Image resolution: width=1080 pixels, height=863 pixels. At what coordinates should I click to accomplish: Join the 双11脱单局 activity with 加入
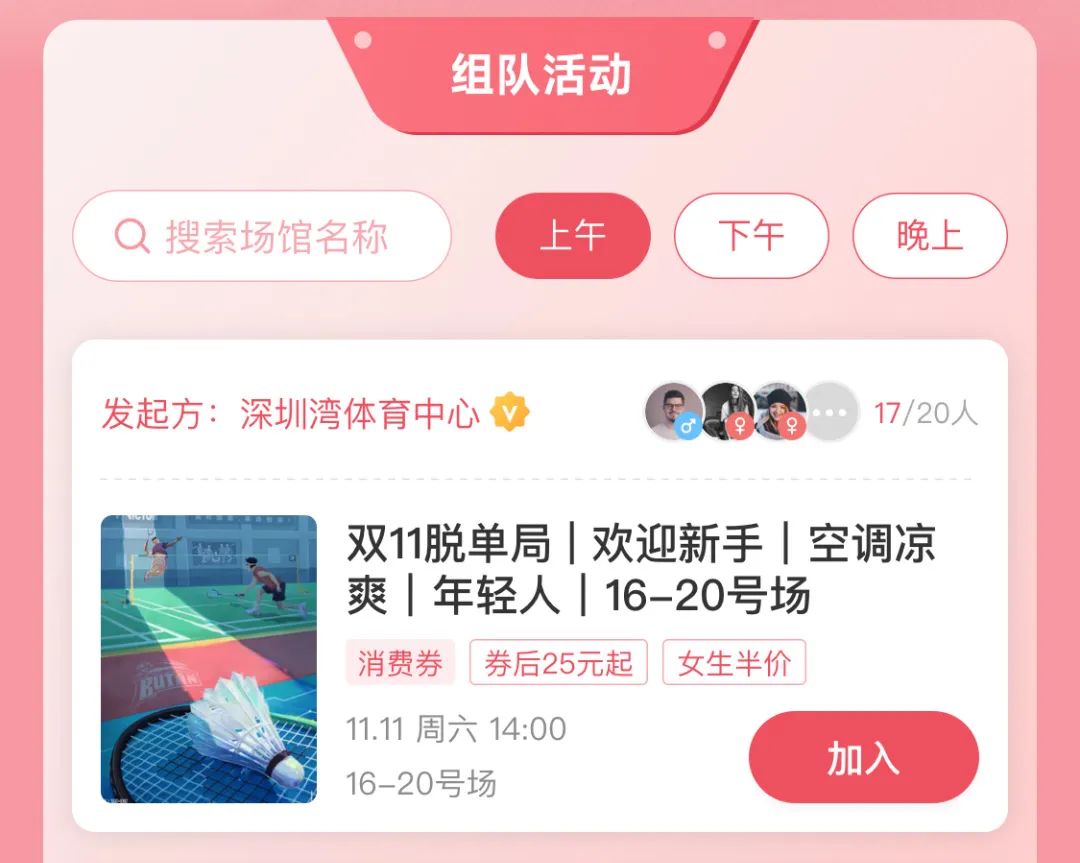[863, 758]
